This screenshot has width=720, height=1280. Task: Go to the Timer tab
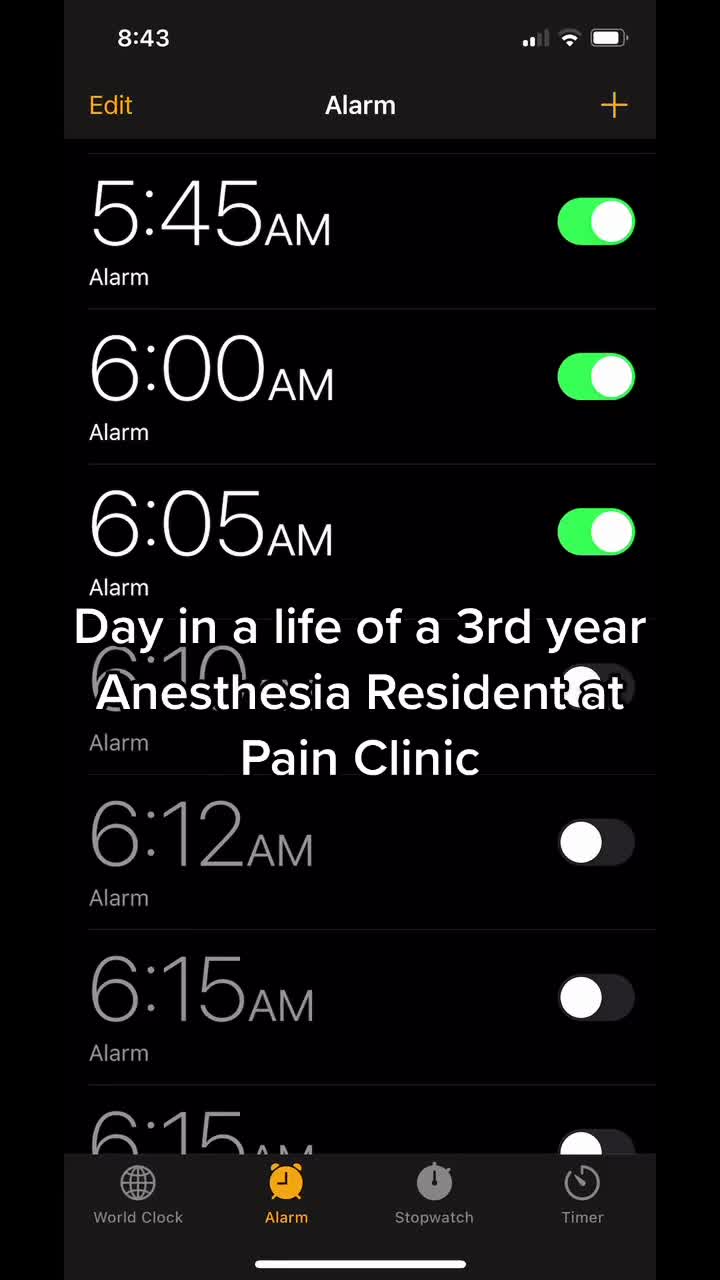[x=582, y=1194]
